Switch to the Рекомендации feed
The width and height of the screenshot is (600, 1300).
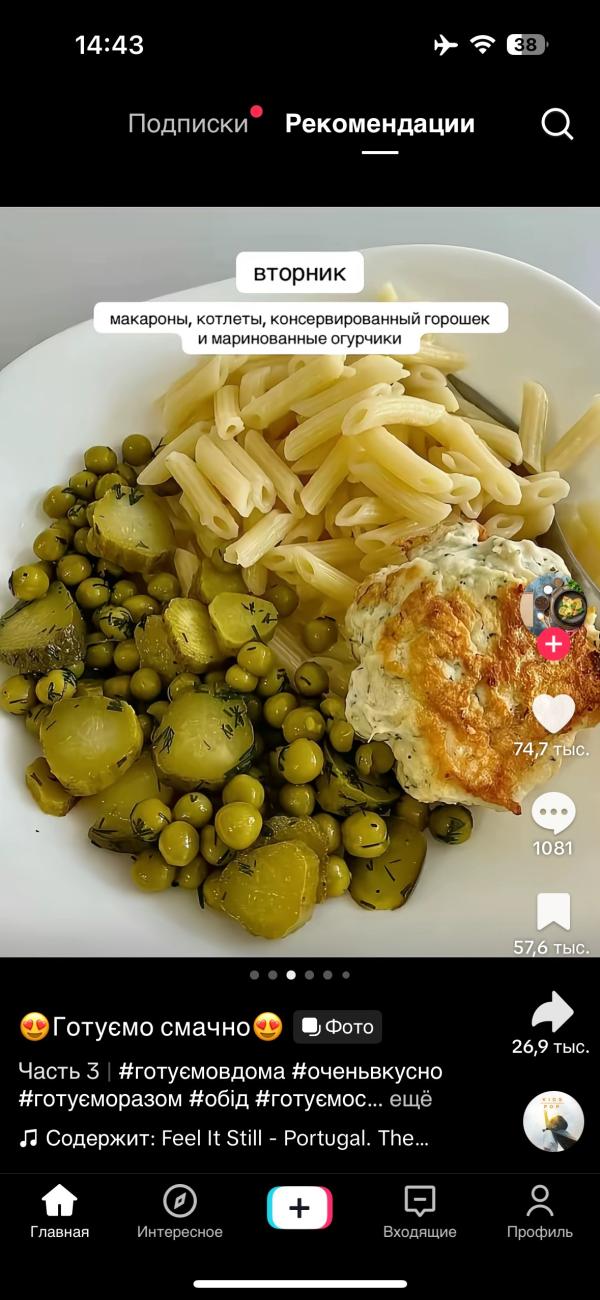pyautogui.click(x=380, y=124)
